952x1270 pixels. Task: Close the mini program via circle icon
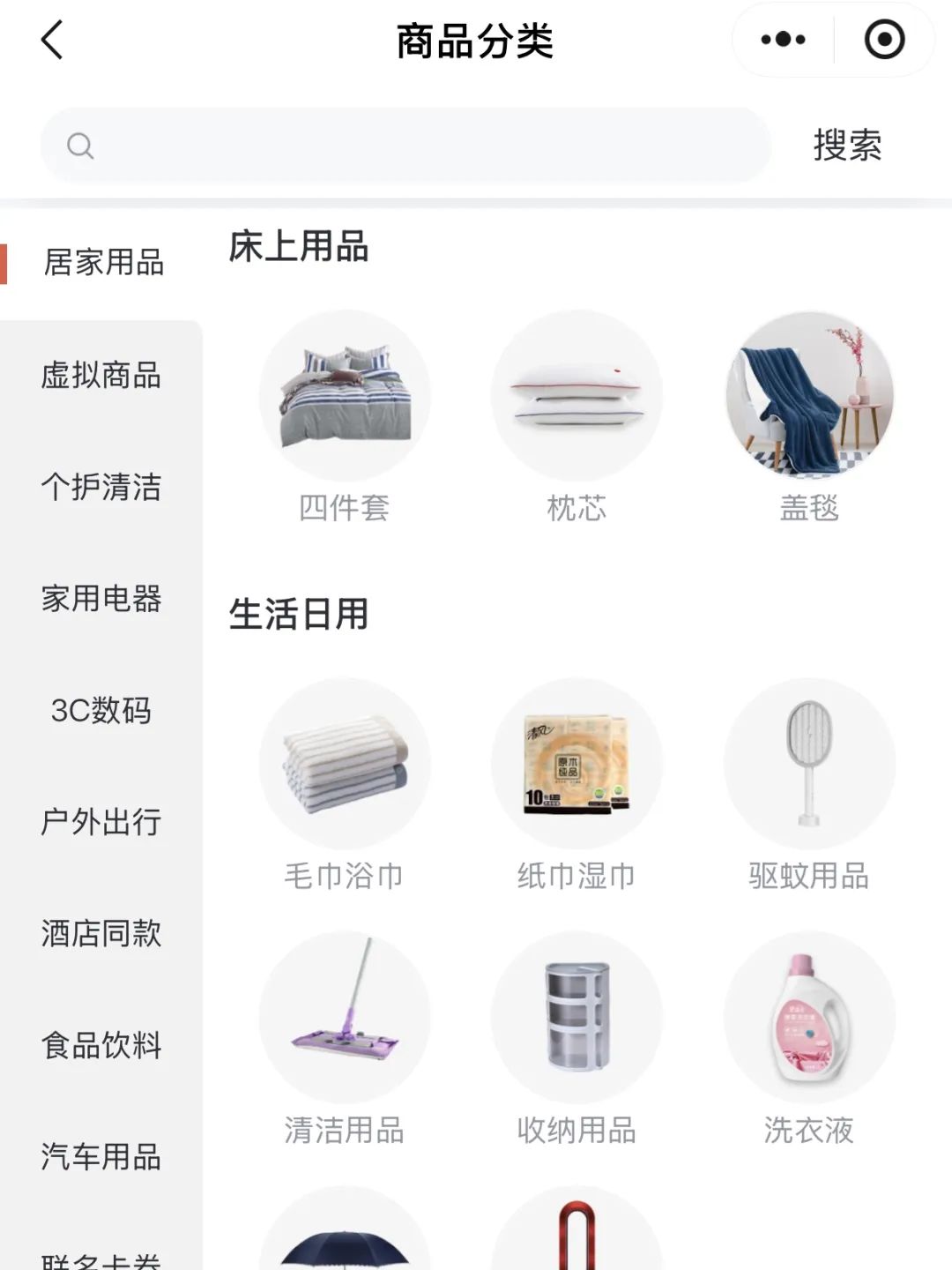point(884,40)
